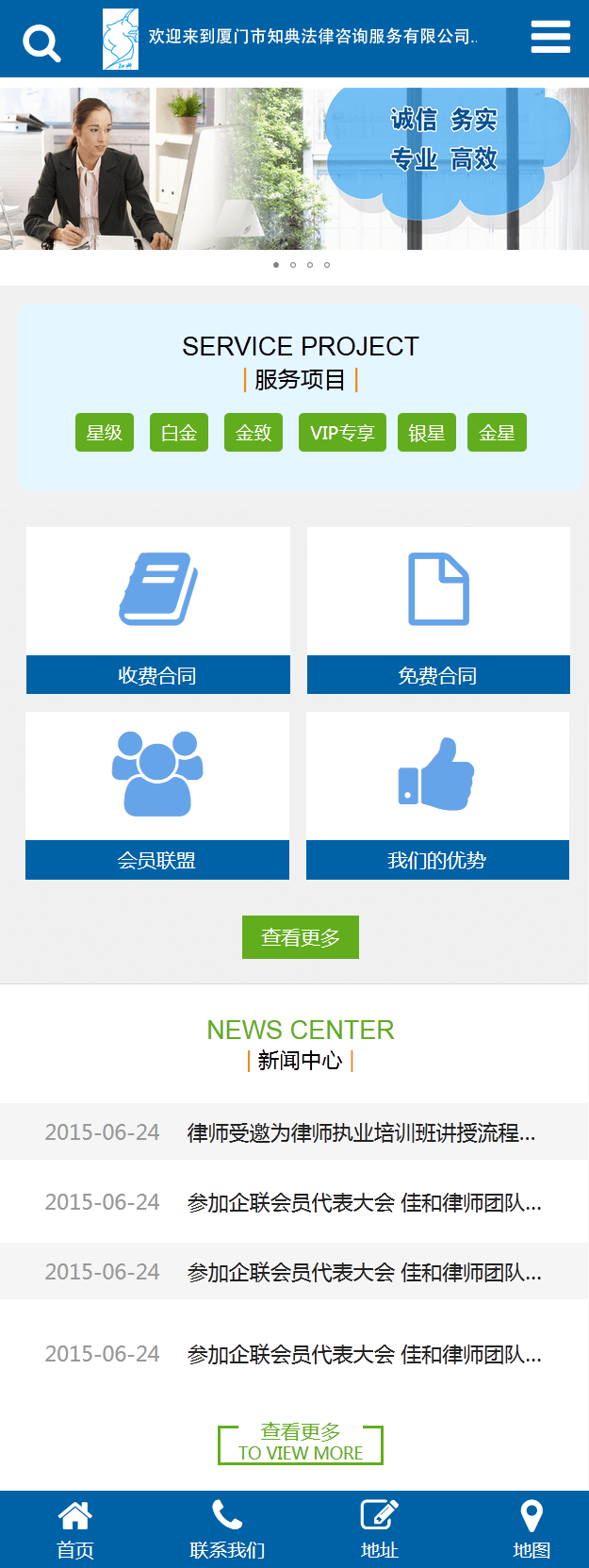Select the 白金 service chip
Viewport: 589px width, 1568px height.
[179, 433]
